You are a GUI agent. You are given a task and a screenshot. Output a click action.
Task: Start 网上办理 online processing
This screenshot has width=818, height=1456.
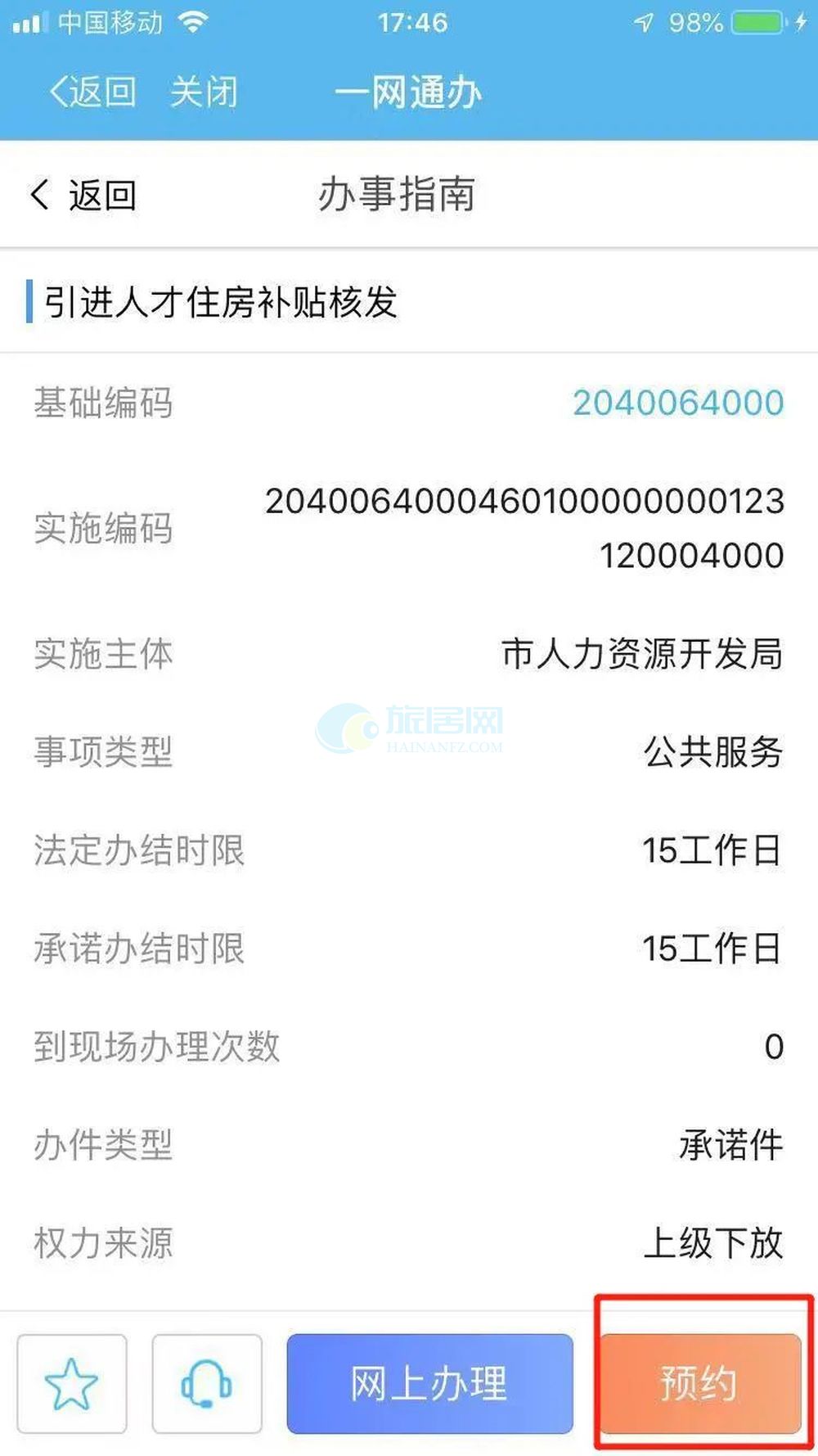pyautogui.click(x=429, y=1383)
